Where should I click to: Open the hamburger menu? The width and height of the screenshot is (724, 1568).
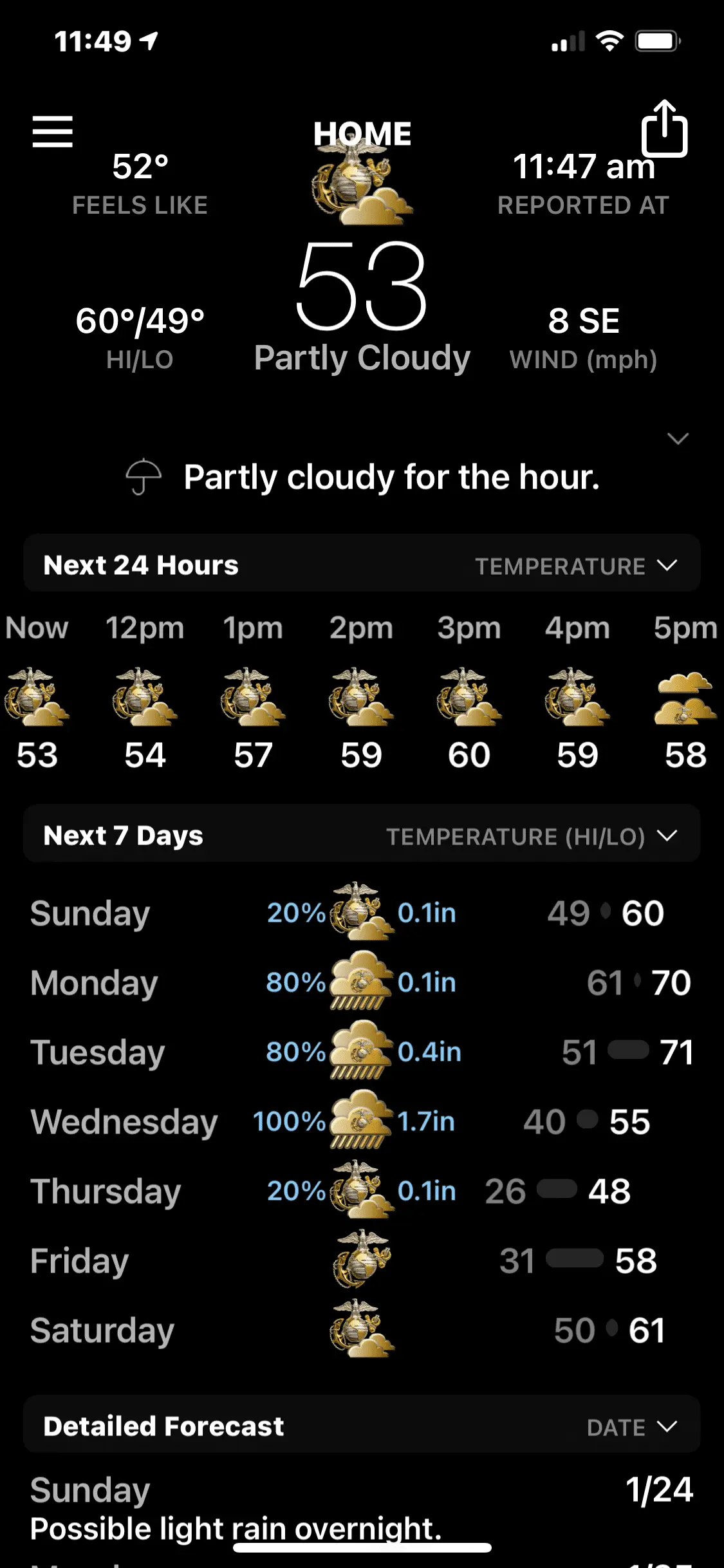point(53,132)
